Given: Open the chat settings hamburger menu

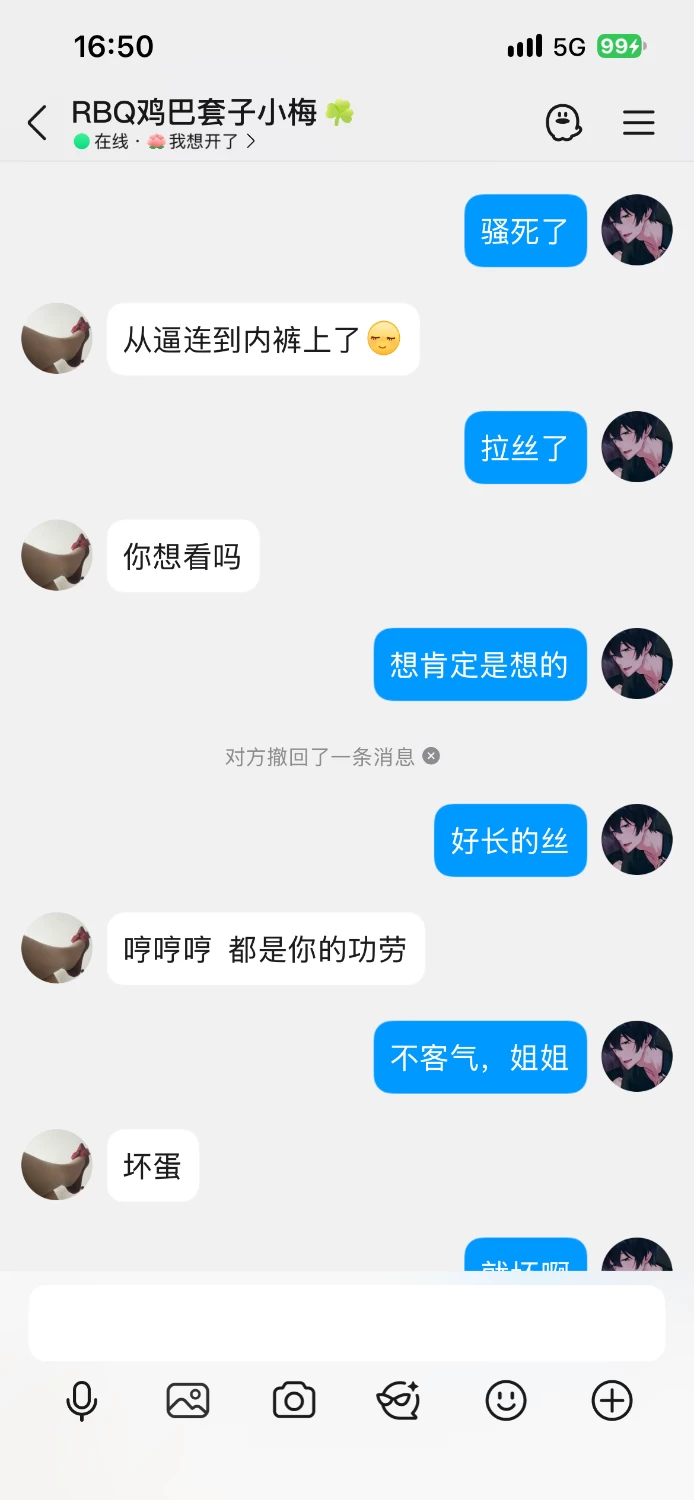Looking at the screenshot, I should [639, 123].
